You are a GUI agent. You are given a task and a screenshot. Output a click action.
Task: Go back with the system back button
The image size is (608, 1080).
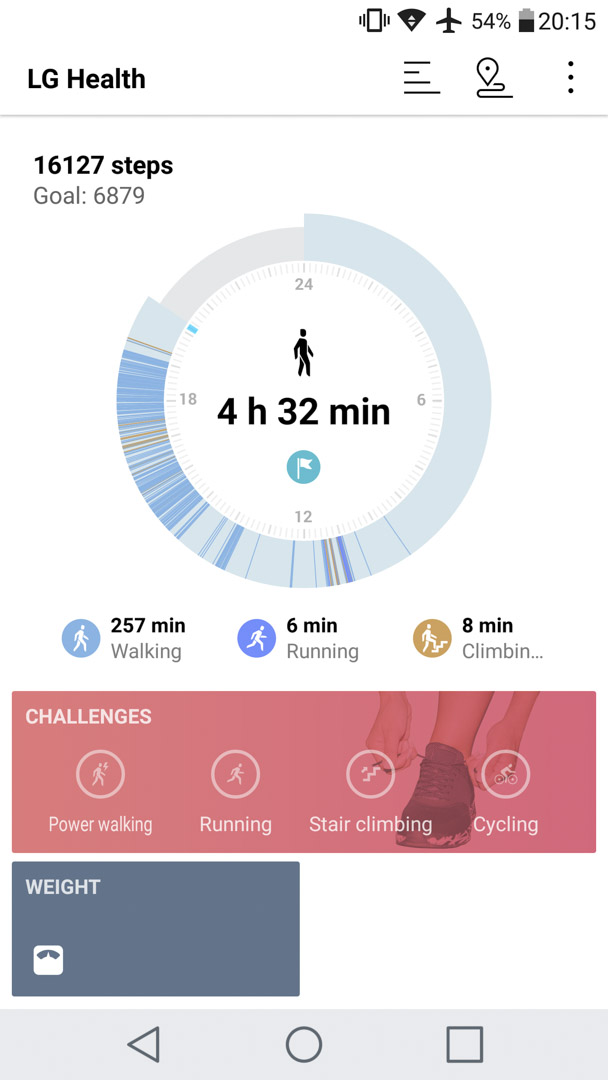144,1044
